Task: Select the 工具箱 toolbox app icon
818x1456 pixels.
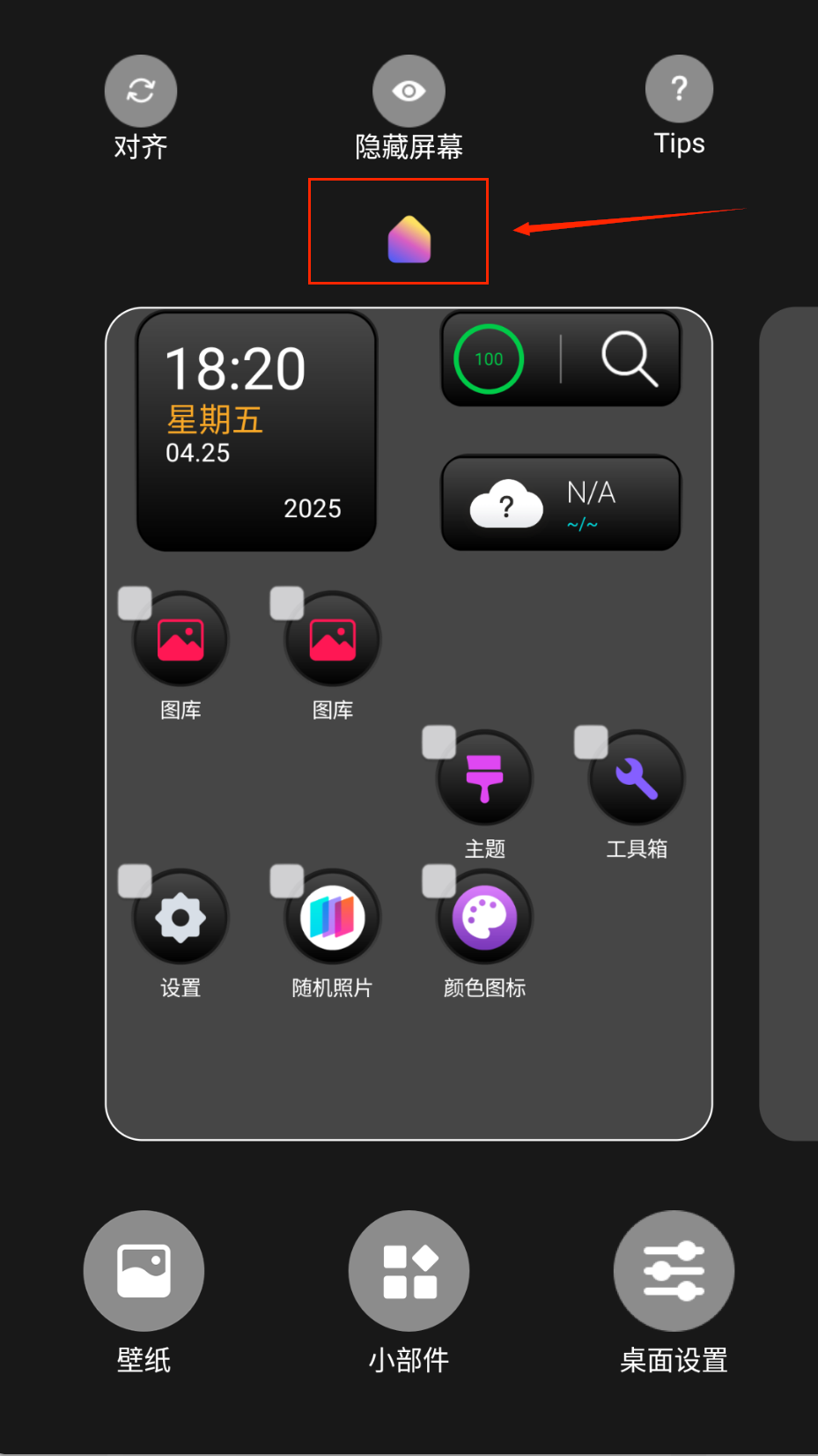Action: click(x=637, y=779)
